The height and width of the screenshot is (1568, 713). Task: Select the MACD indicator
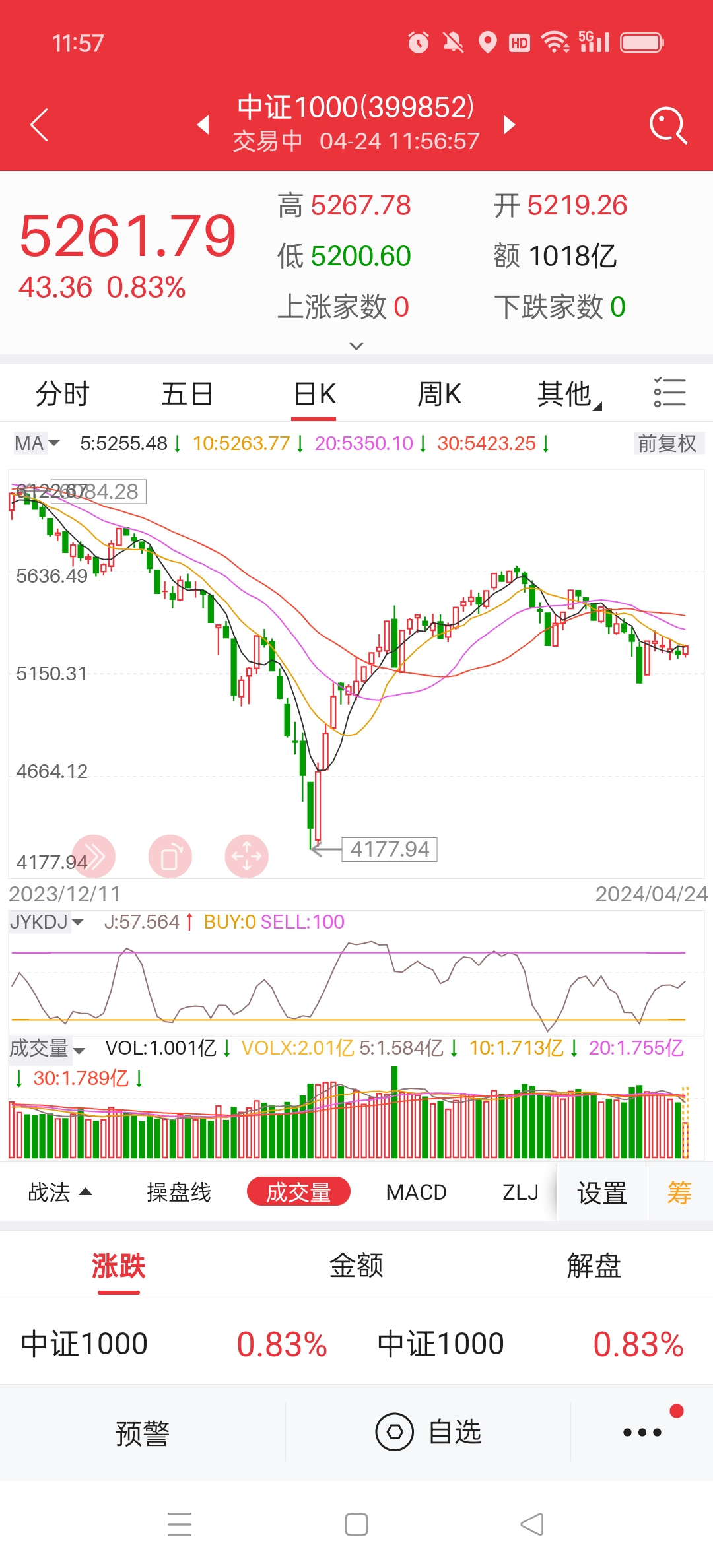[x=417, y=1192]
